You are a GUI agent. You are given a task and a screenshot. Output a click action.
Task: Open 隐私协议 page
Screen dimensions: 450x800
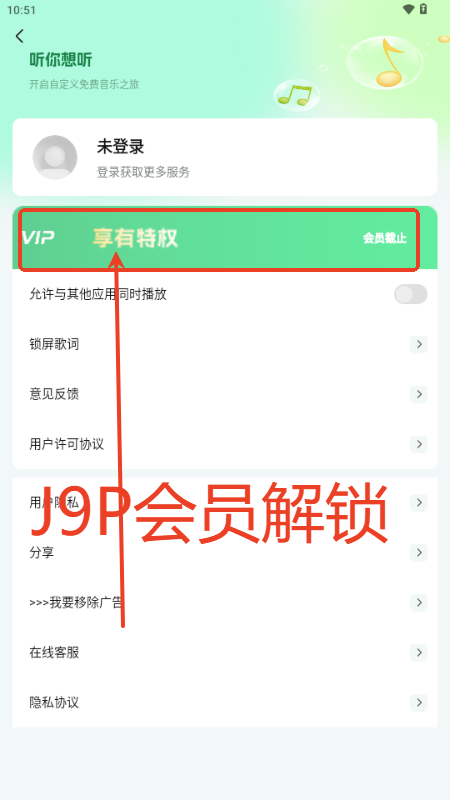tap(225, 703)
